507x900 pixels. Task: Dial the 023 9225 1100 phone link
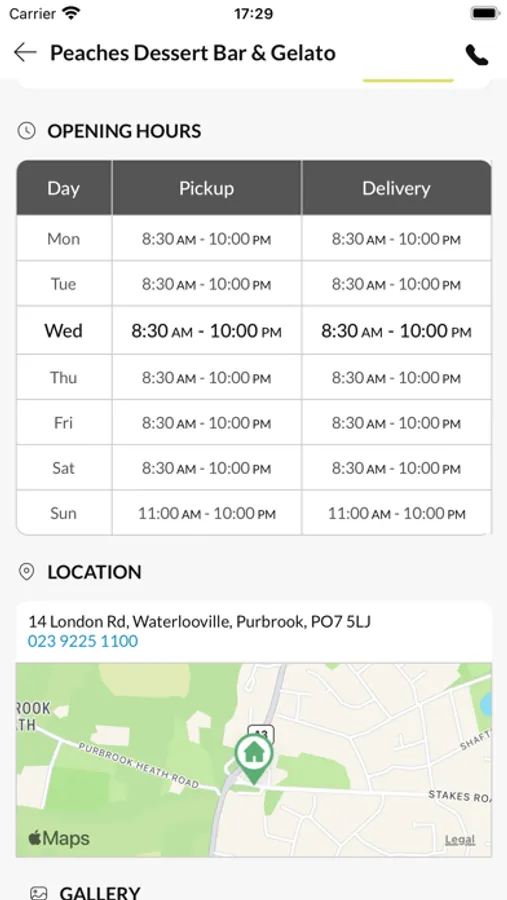coord(83,641)
